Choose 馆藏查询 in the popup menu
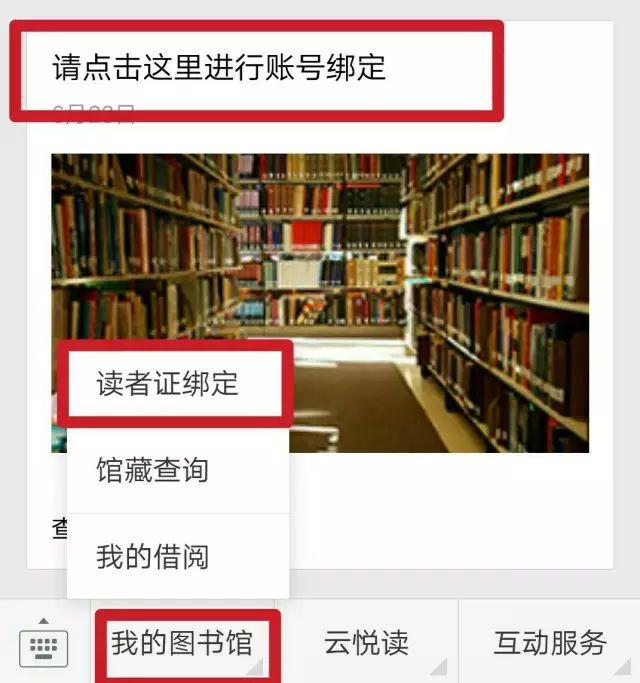 pos(153,470)
